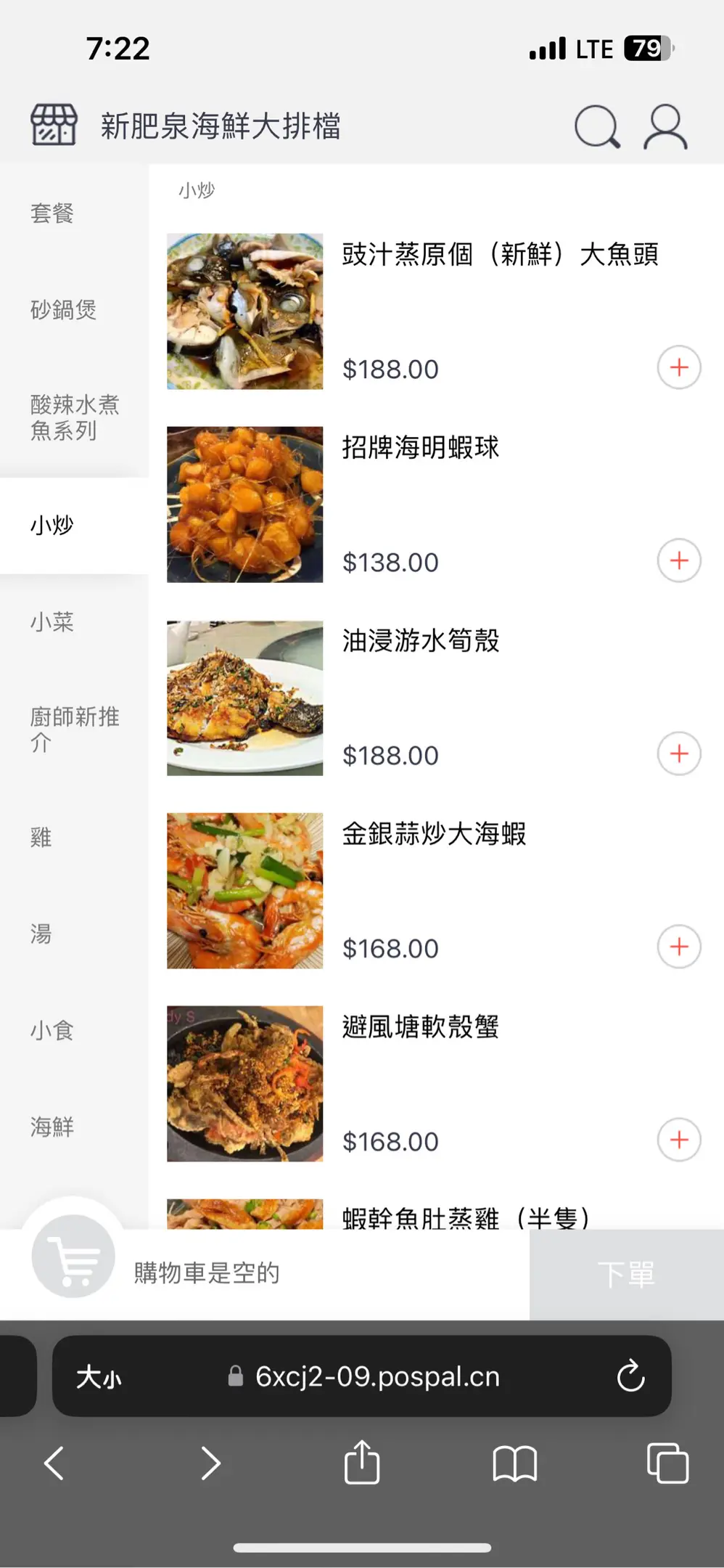Switch to the 湯 category

pyautogui.click(x=41, y=934)
